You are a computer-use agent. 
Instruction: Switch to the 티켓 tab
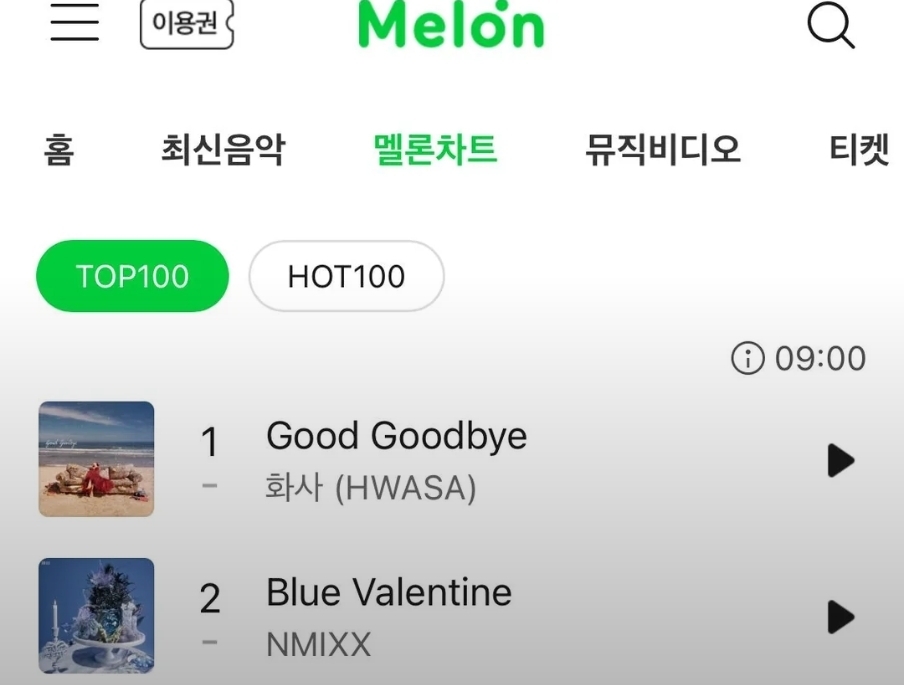click(x=859, y=149)
